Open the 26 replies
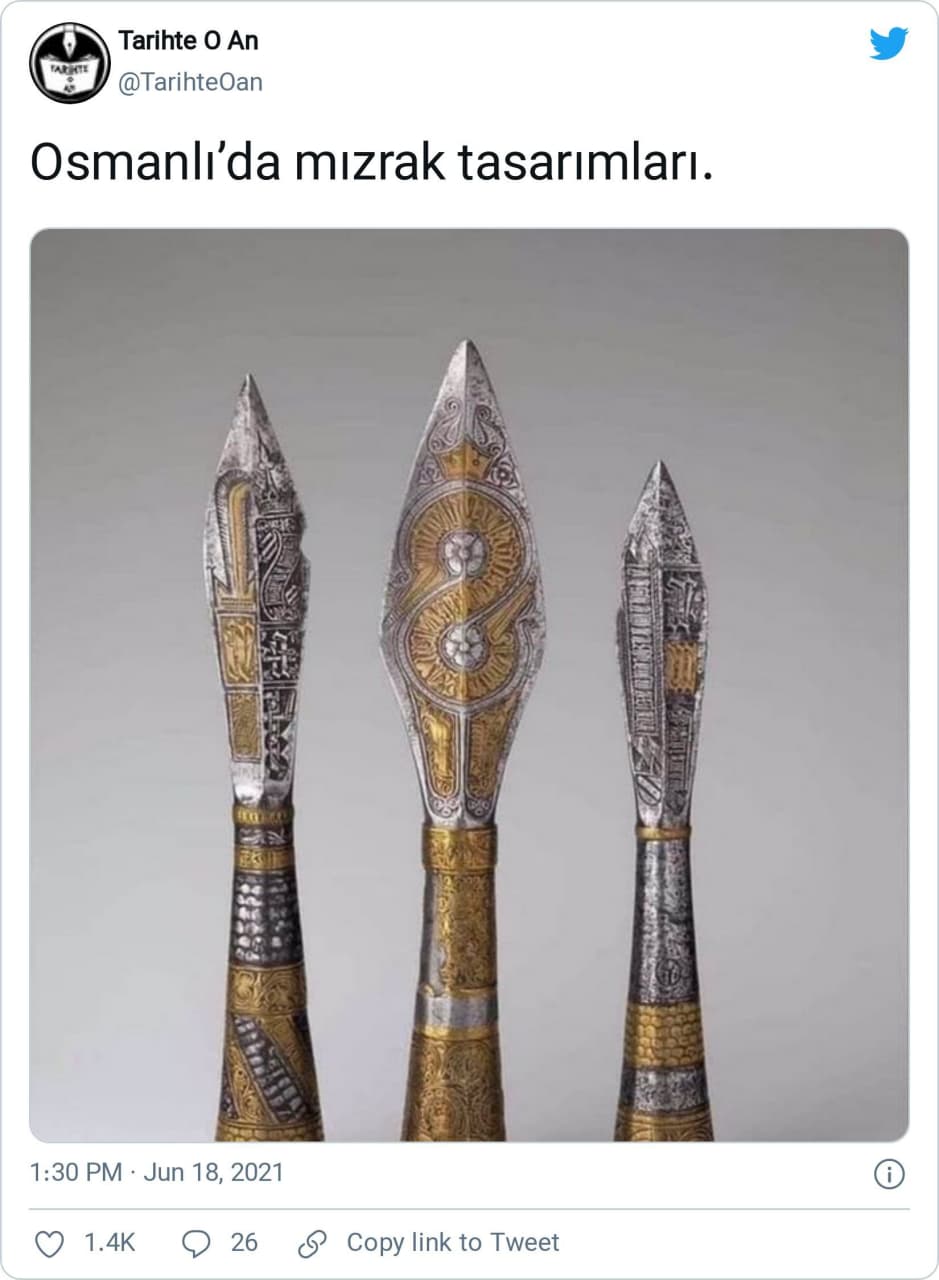The height and width of the screenshot is (1280, 939). click(220, 1243)
